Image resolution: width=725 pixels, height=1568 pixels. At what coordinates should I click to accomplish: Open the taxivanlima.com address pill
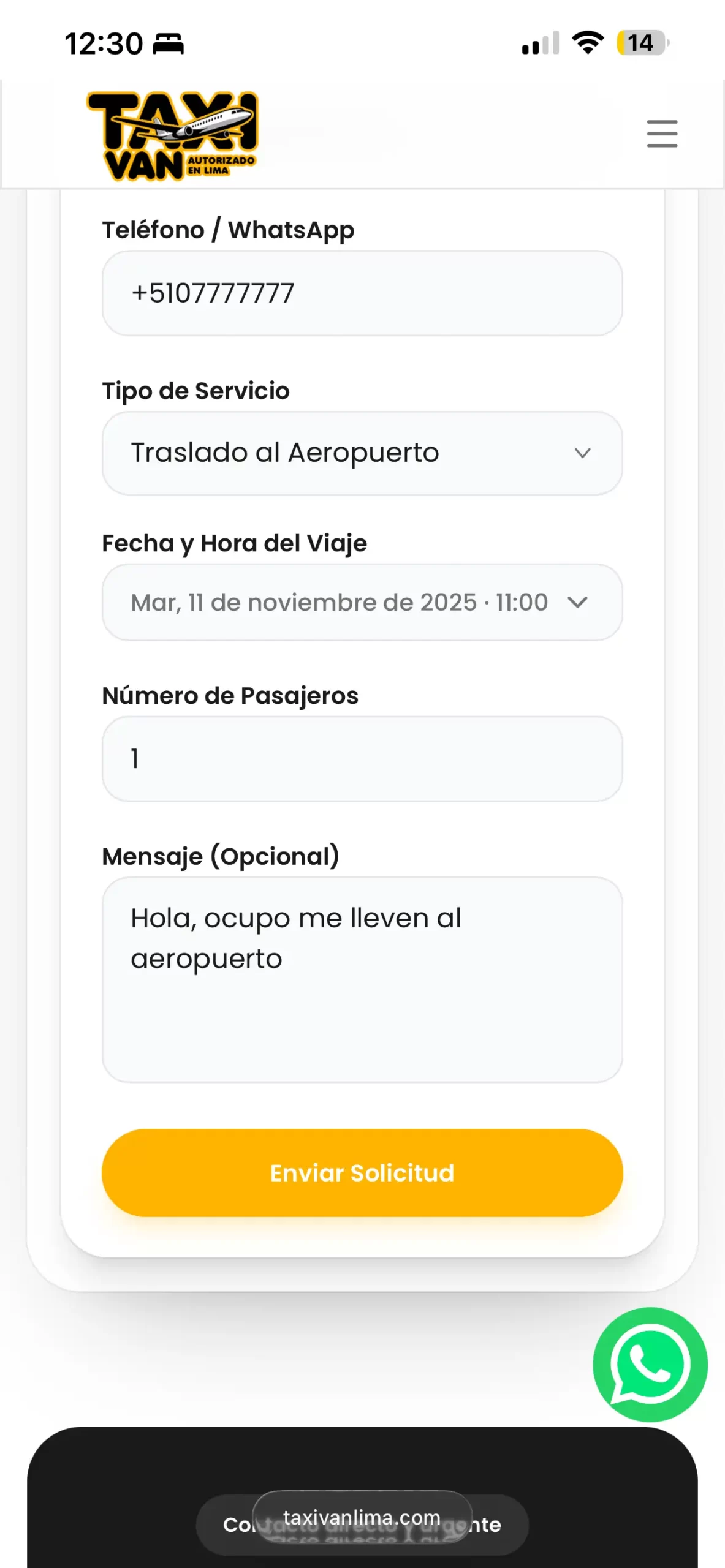362,1518
